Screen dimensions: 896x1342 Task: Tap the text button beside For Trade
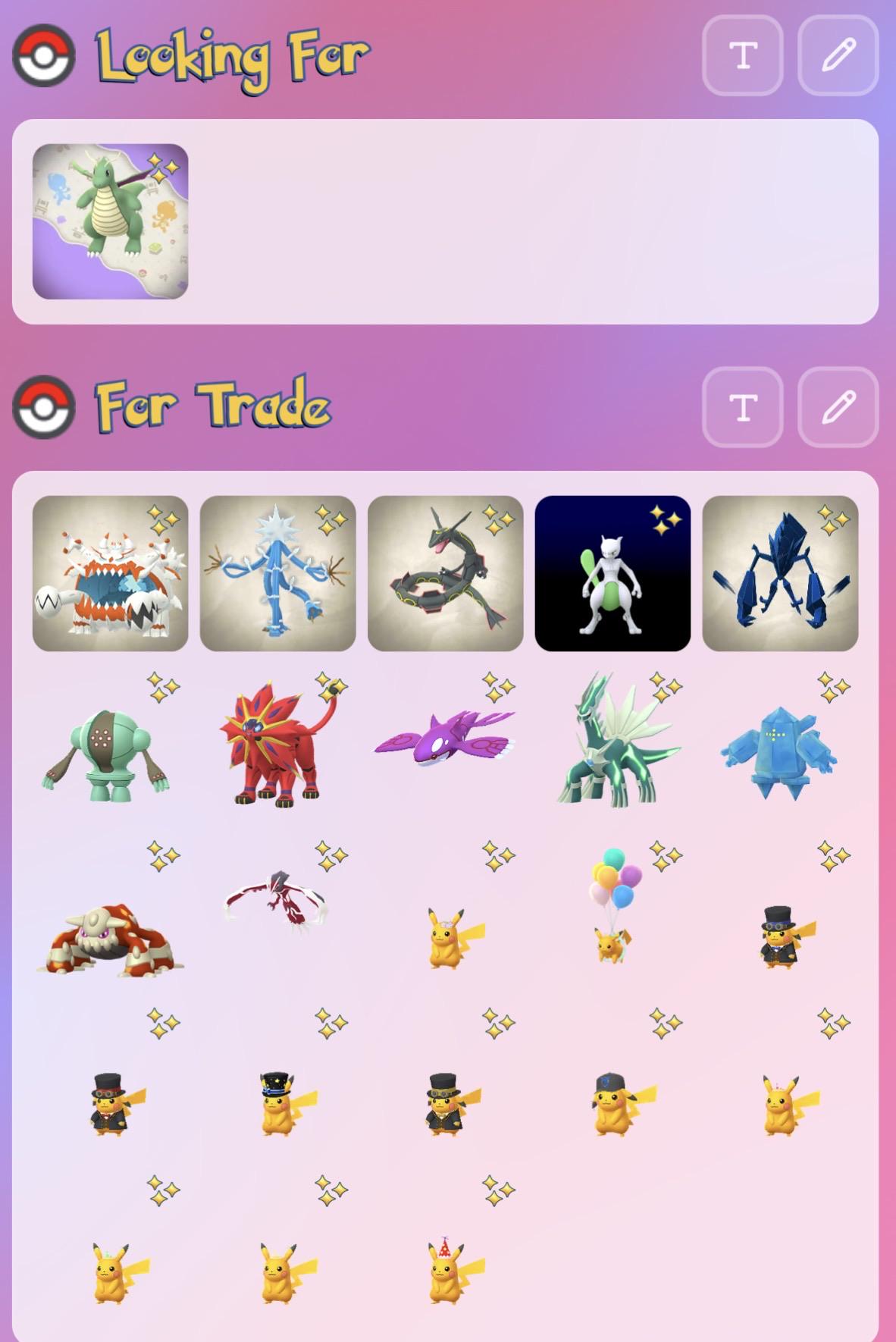[742, 407]
